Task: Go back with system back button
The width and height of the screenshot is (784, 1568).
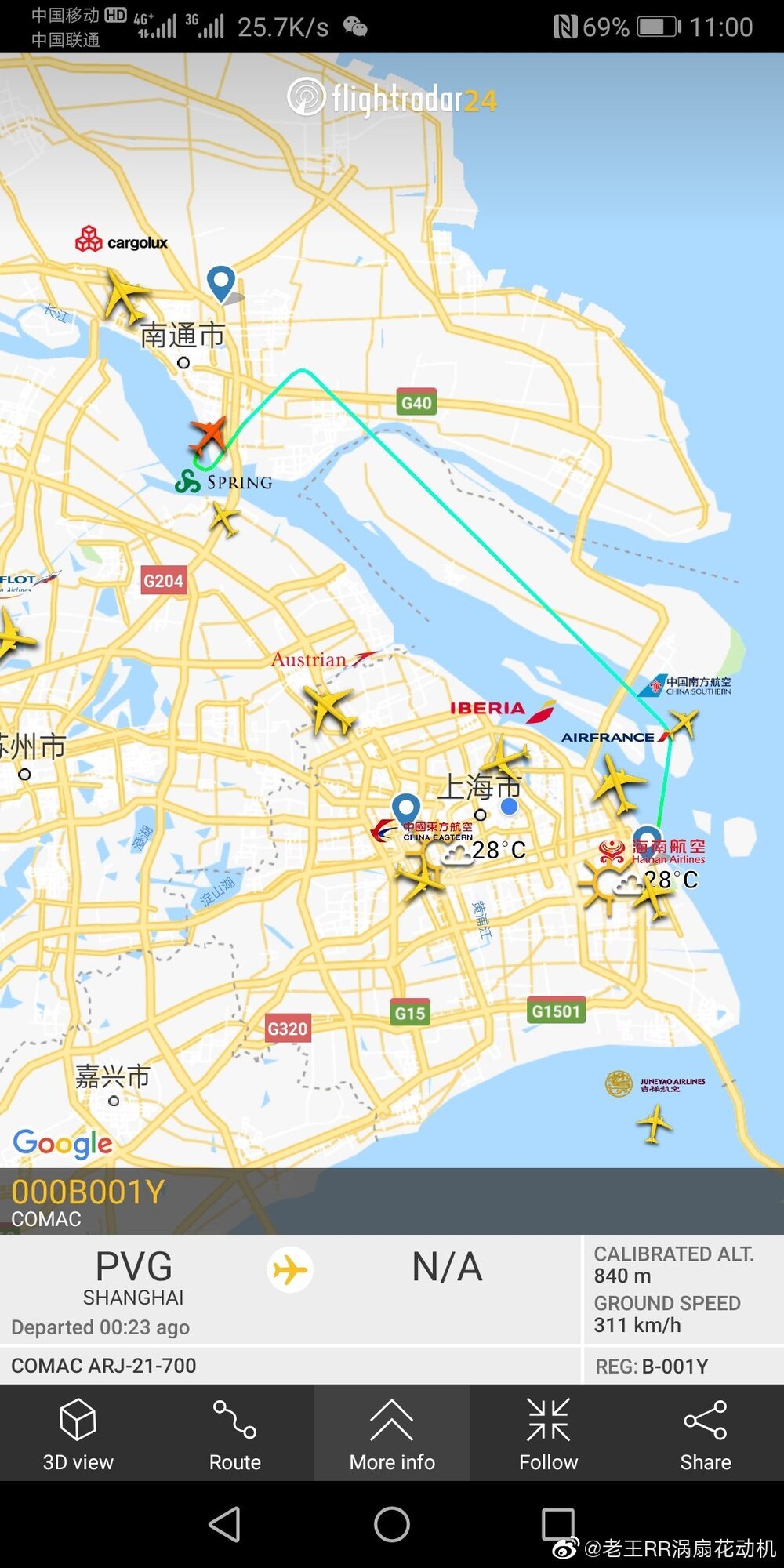Action: point(225,1525)
